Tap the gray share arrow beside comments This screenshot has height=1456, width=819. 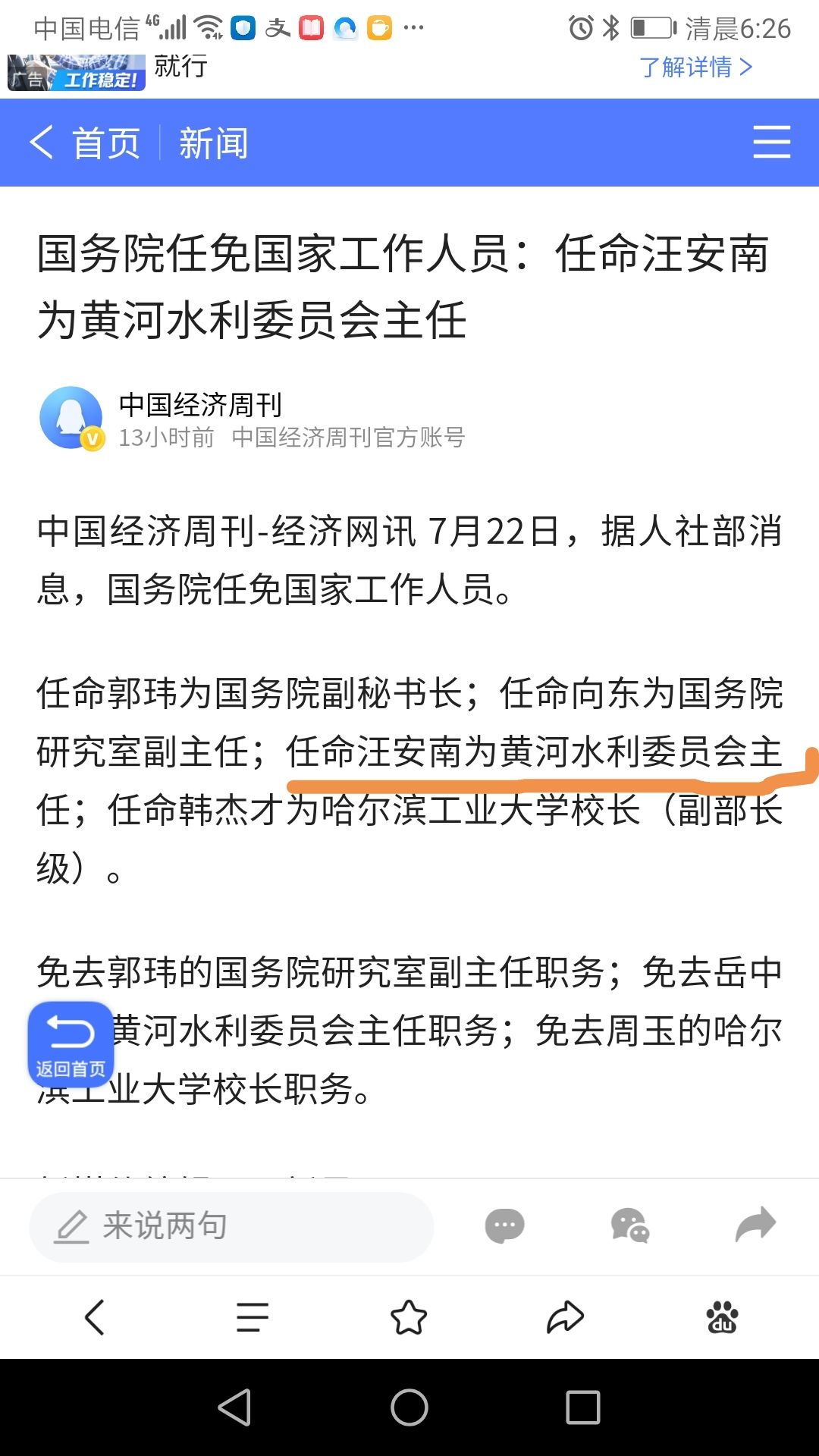click(755, 1225)
